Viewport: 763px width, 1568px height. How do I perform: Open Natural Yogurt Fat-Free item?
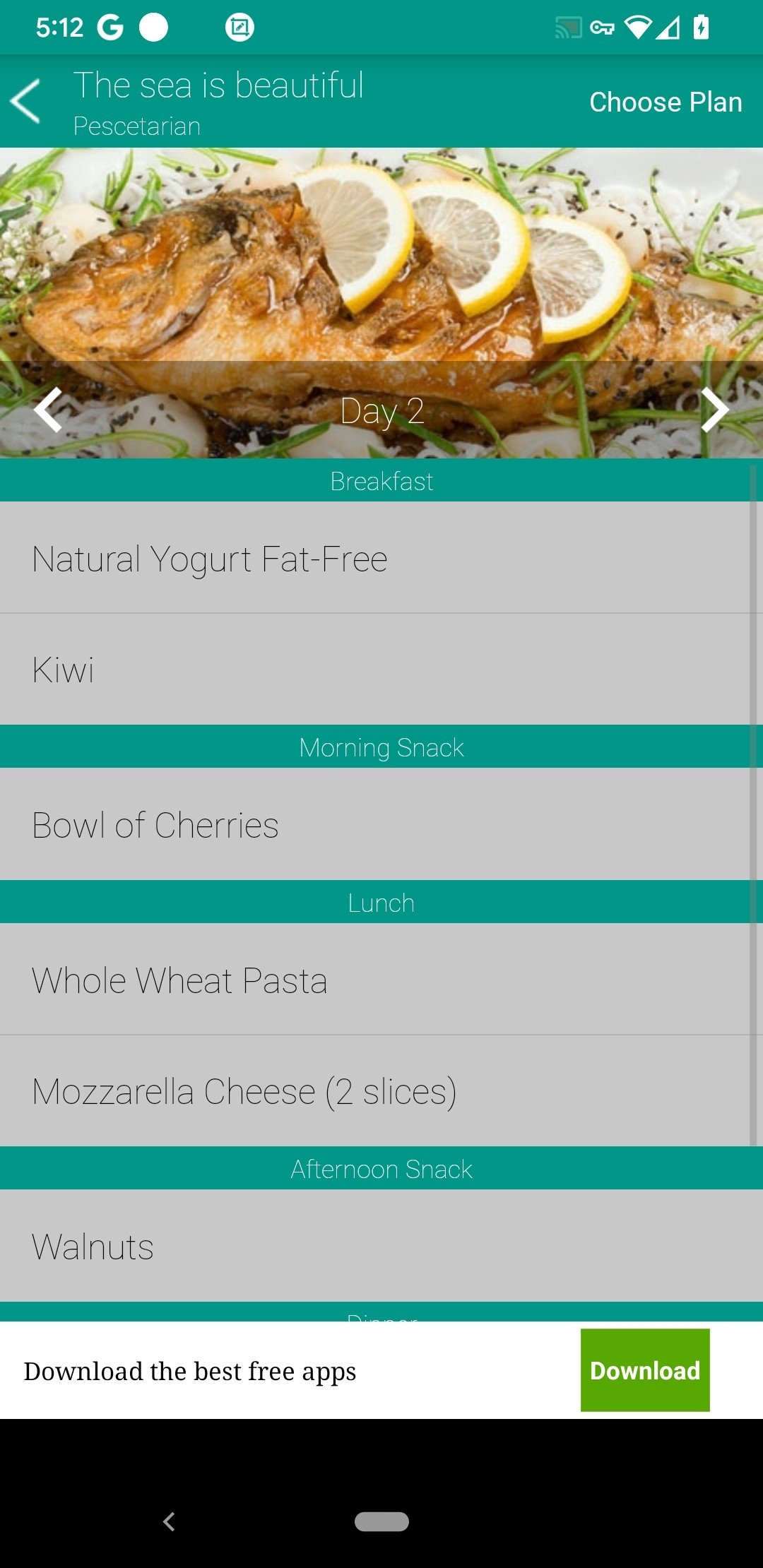click(x=374, y=558)
